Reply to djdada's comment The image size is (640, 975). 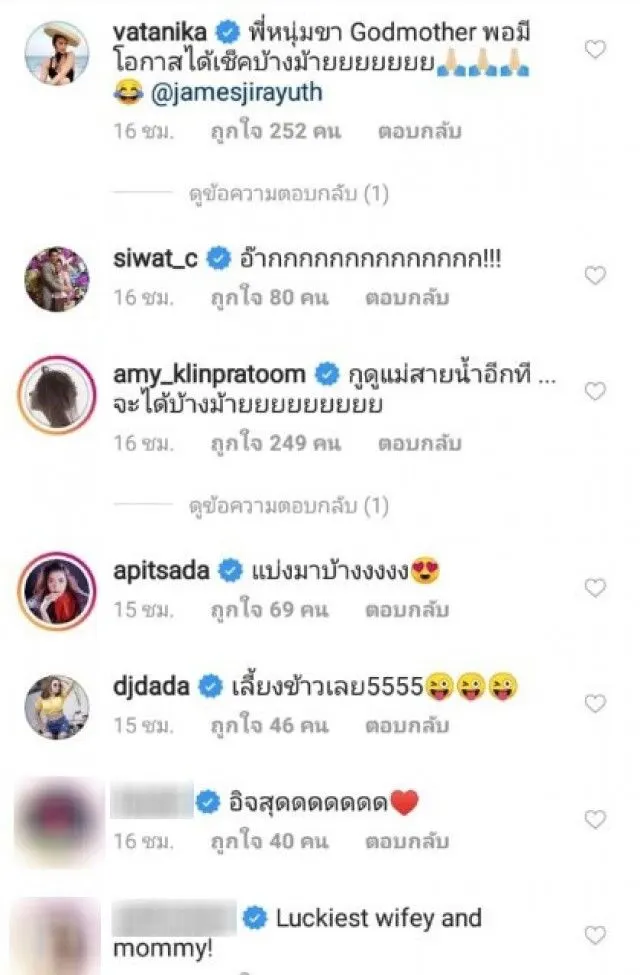pyautogui.click(x=405, y=724)
